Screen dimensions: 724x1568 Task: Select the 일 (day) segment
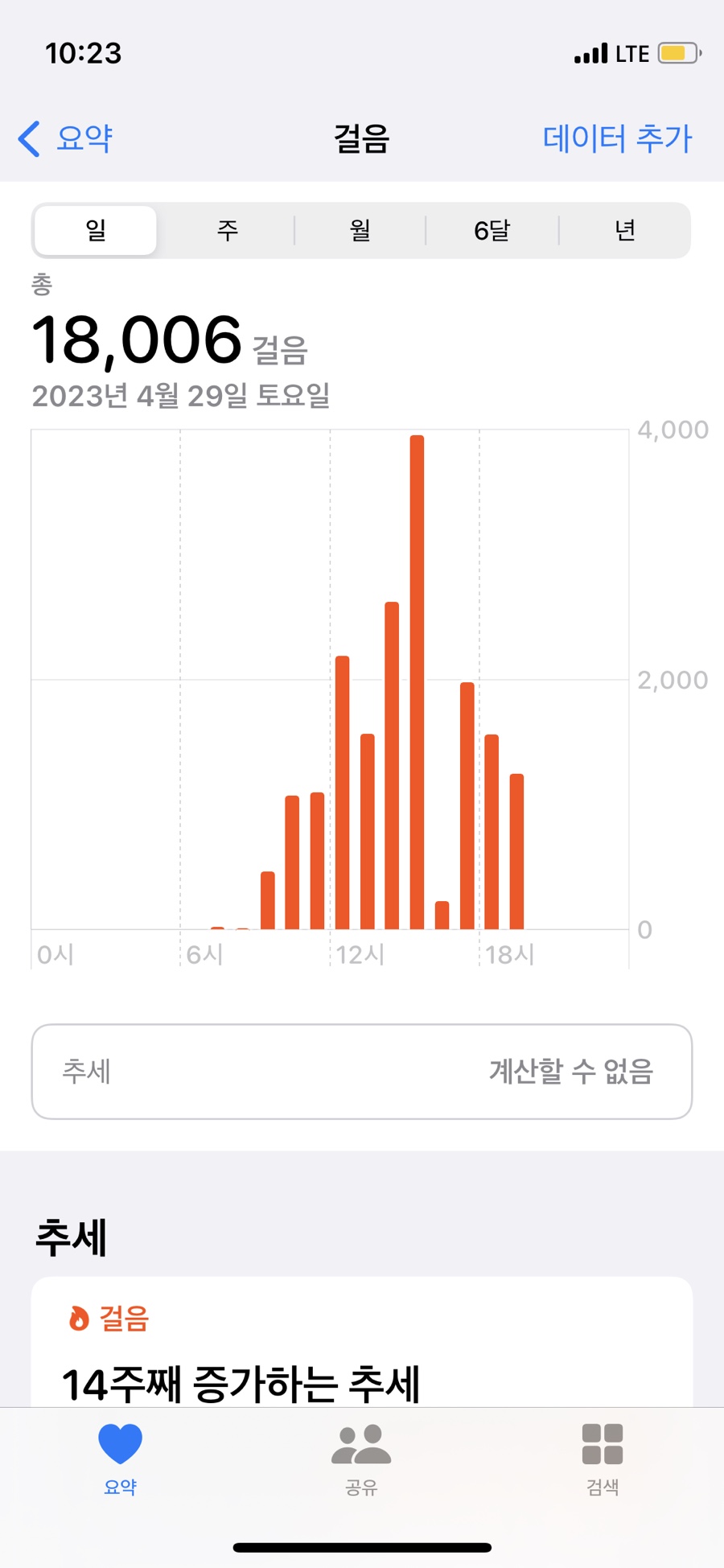tap(96, 231)
